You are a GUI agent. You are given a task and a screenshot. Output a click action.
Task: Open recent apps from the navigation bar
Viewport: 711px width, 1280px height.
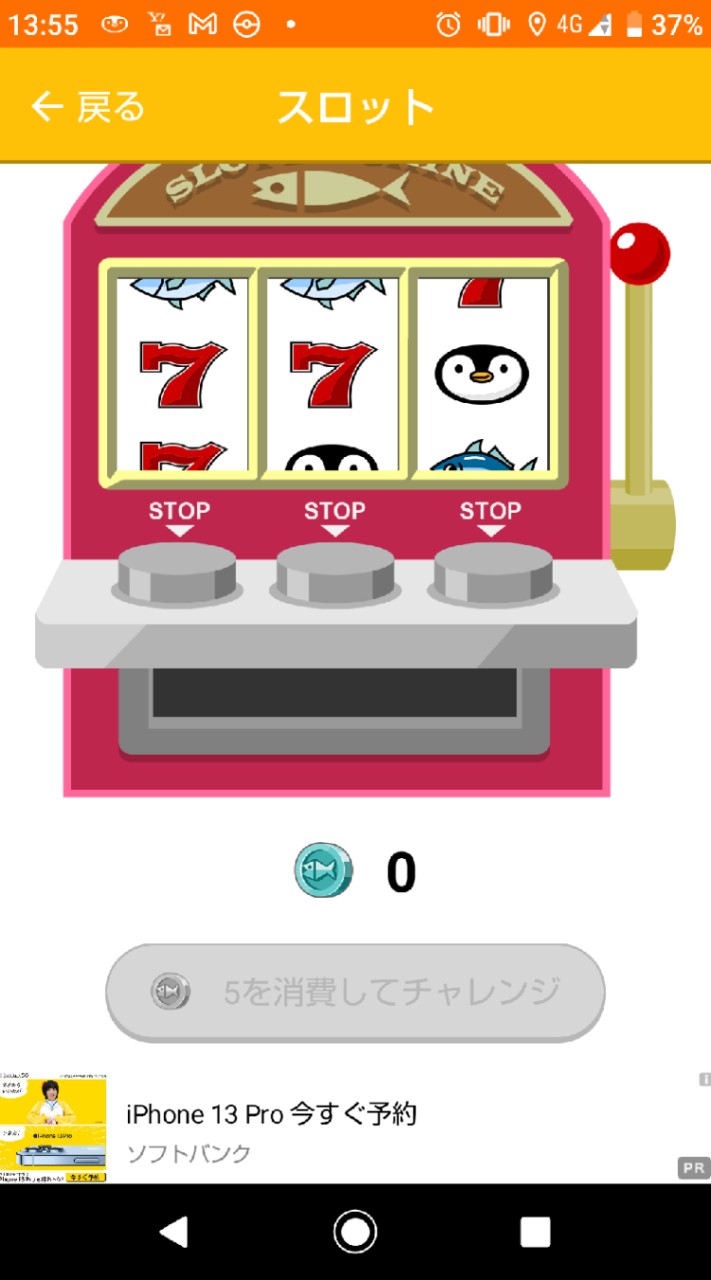535,1232
